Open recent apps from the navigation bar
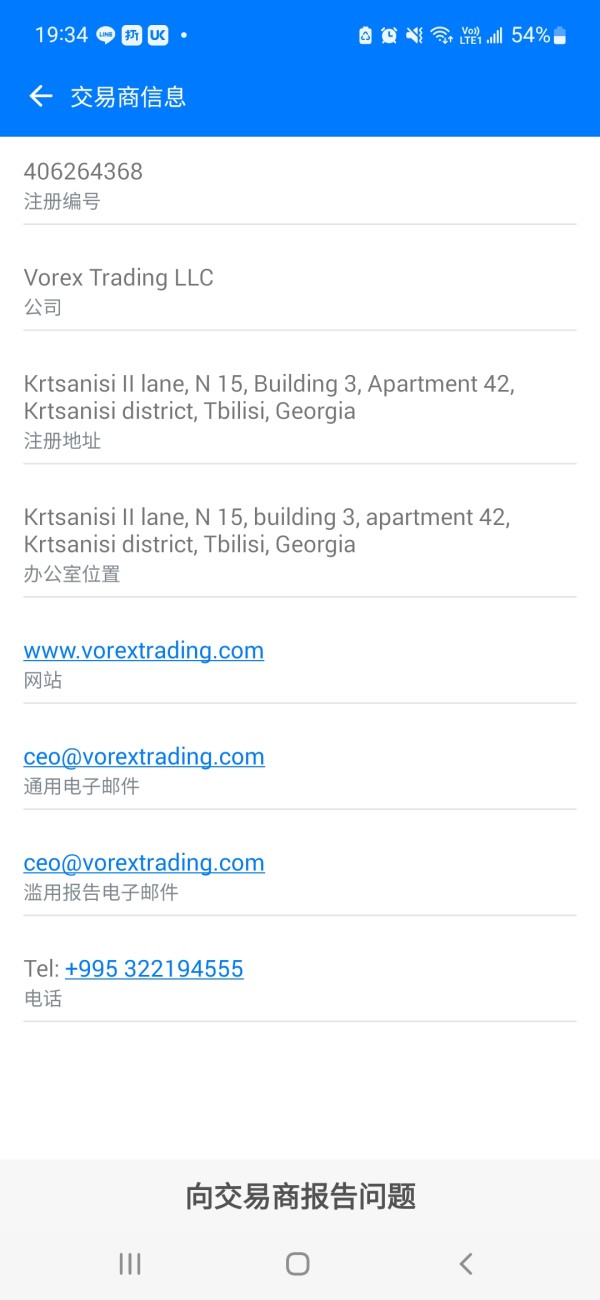 [x=130, y=1264]
